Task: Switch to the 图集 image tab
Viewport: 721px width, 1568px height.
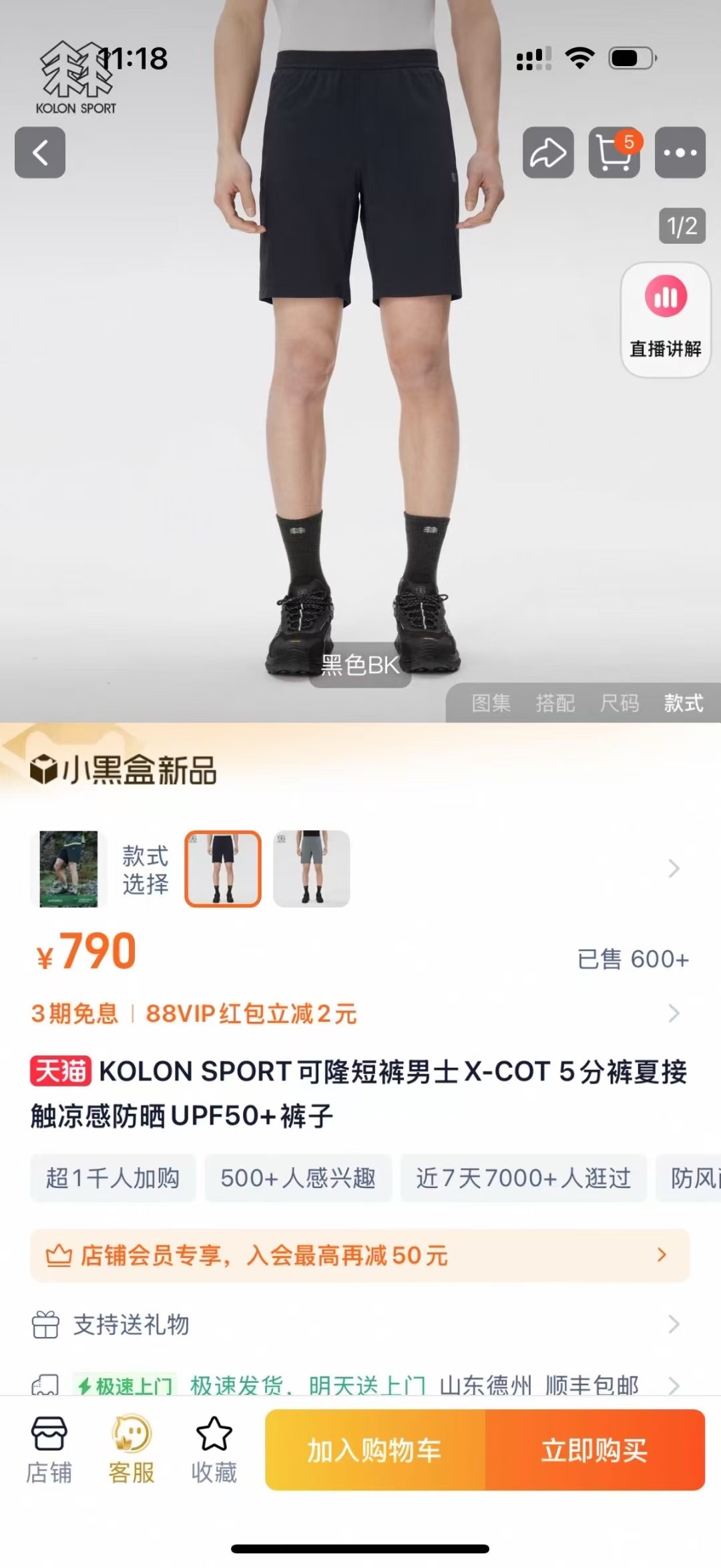Action: (491, 703)
